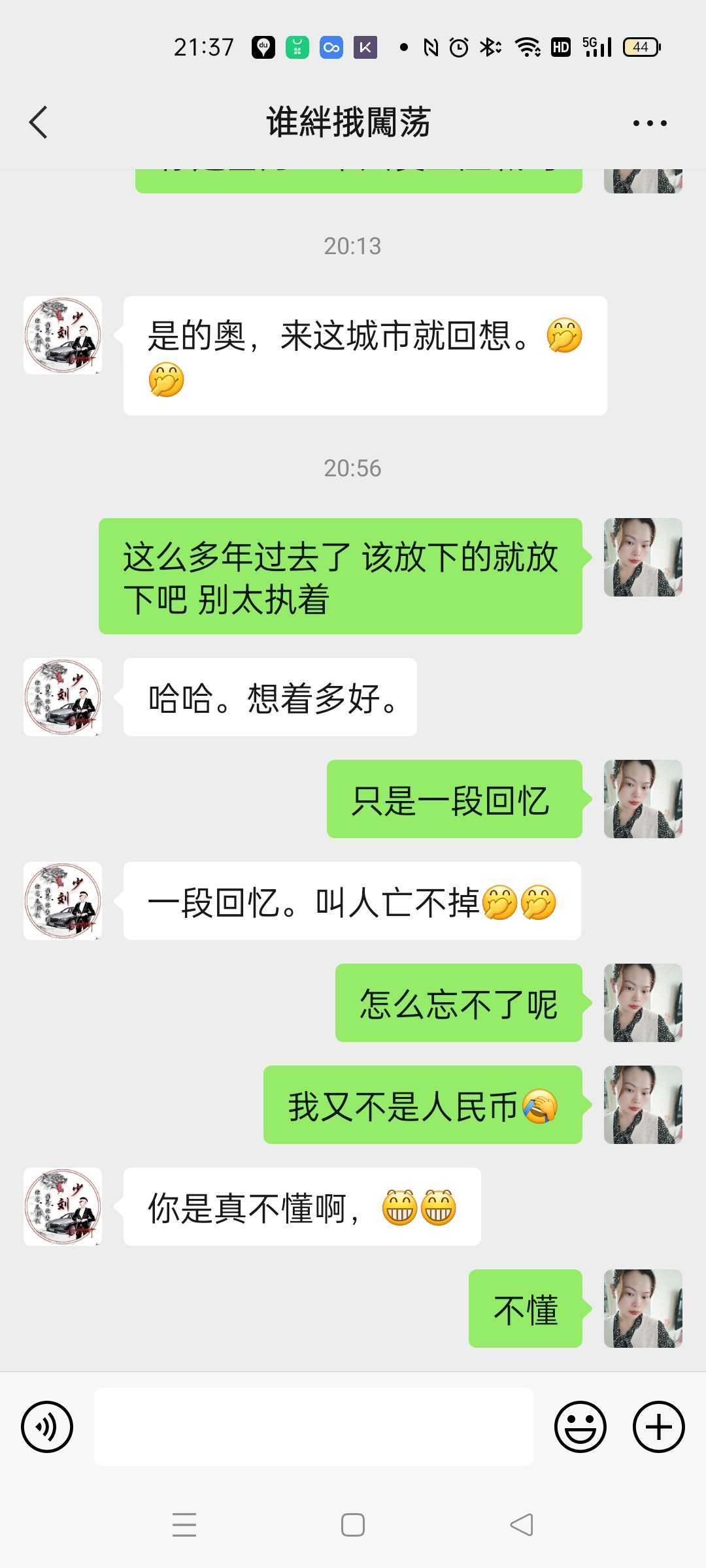Switch to voice message input
Viewport: 706px width, 1568px height.
click(47, 1427)
